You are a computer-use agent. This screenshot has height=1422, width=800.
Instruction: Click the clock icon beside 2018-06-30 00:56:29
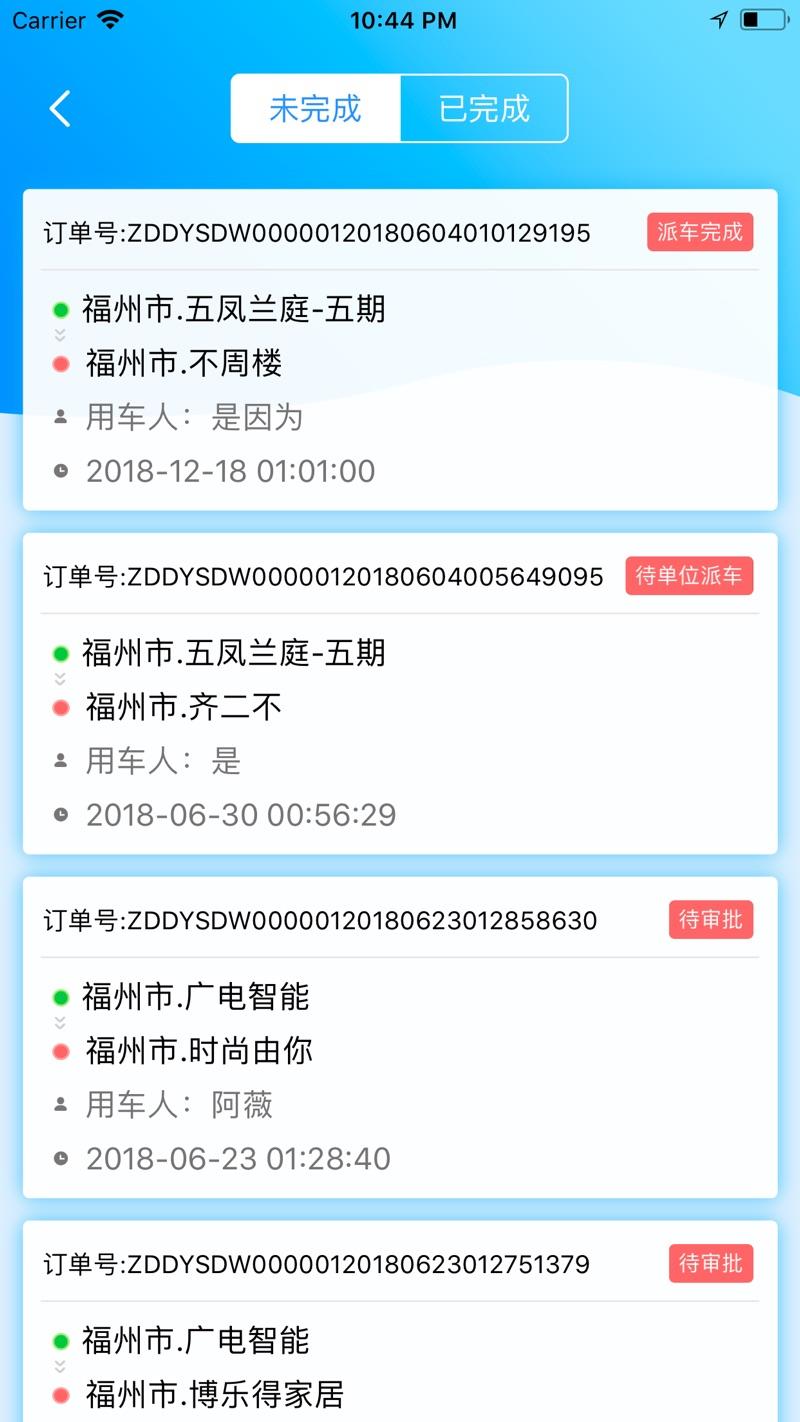coord(61,814)
